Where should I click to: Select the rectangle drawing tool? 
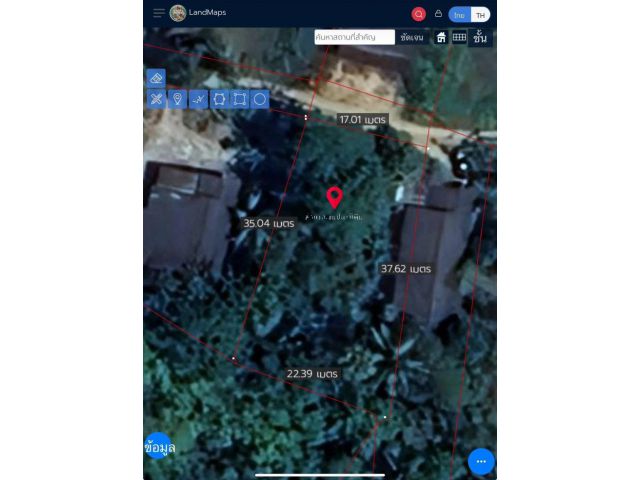[239, 99]
